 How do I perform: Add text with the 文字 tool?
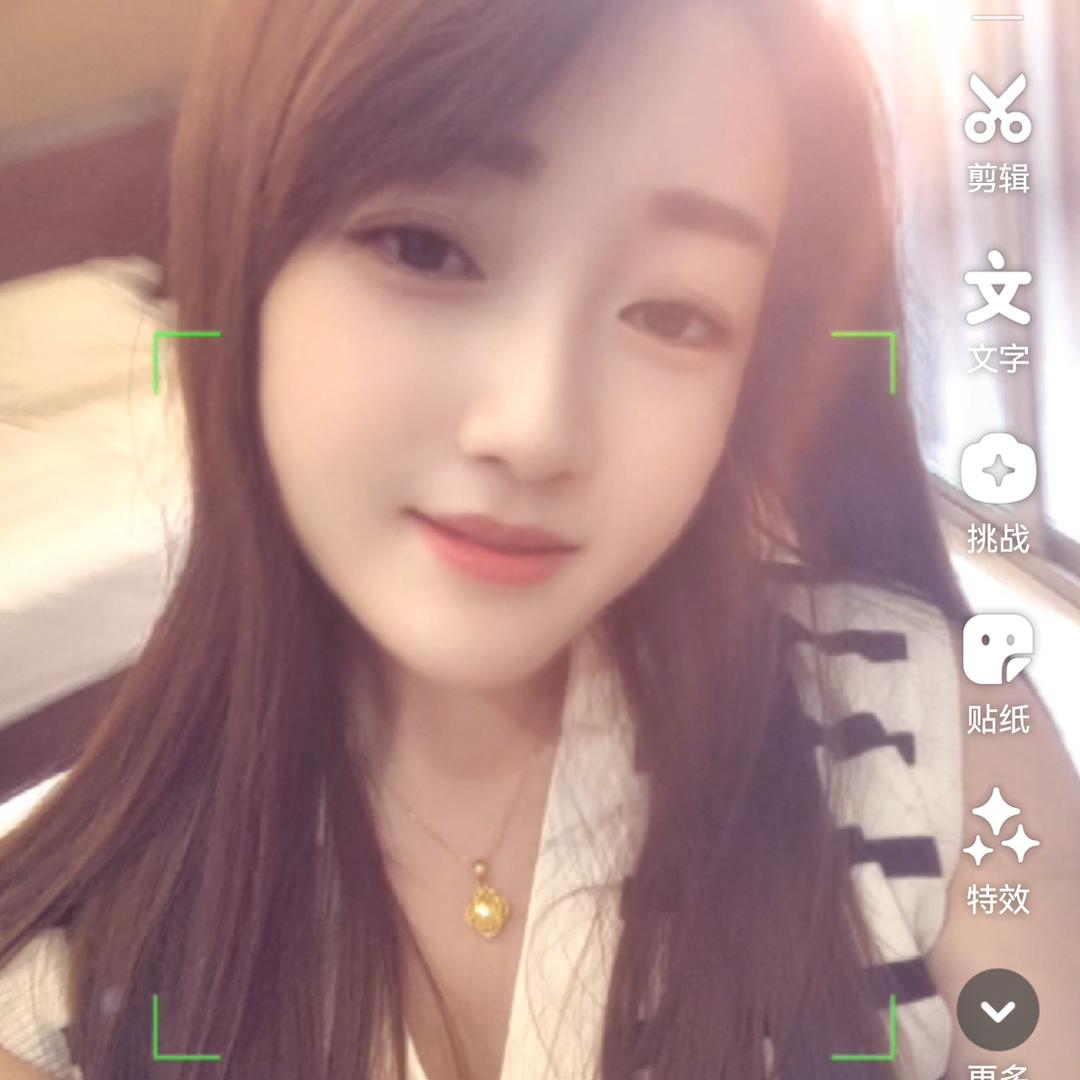[x=997, y=288]
